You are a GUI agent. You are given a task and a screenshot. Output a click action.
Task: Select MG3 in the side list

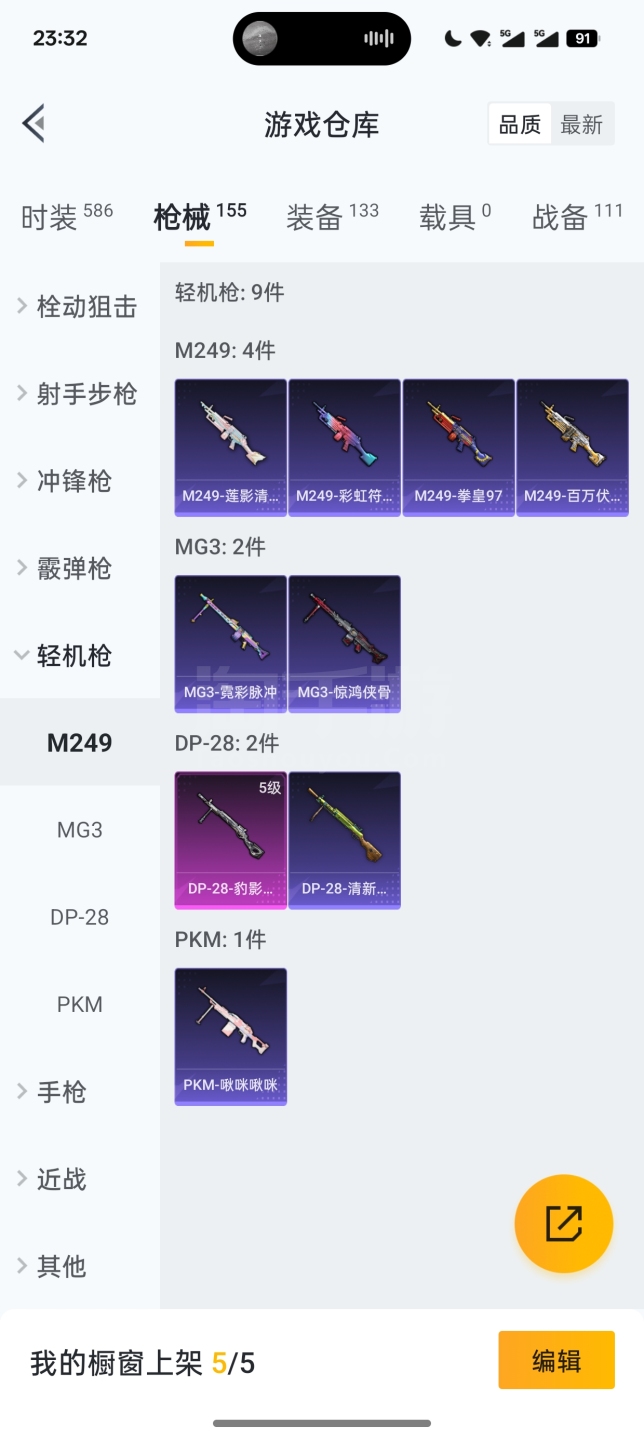(80, 830)
